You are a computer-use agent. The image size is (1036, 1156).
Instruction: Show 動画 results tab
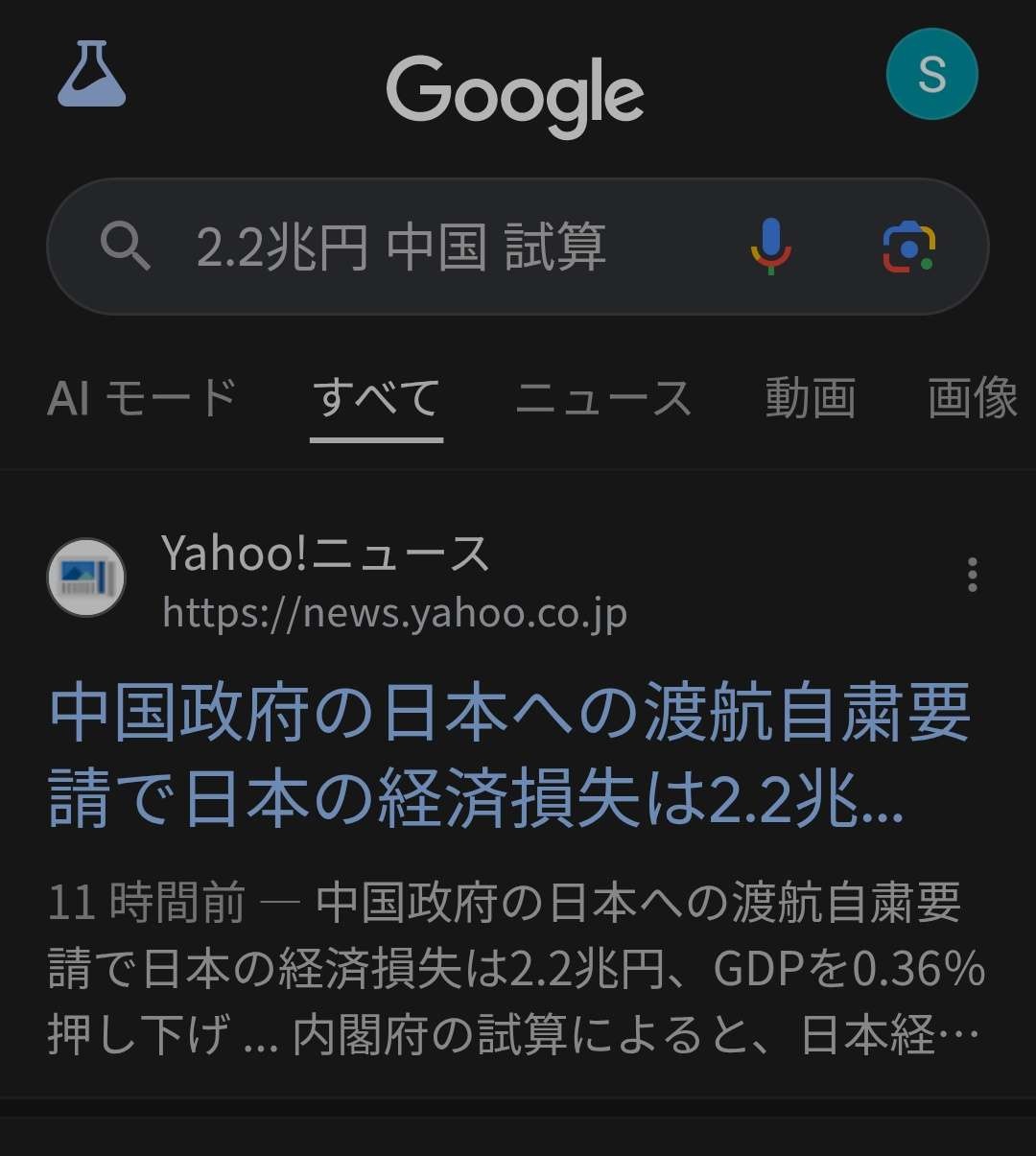click(810, 398)
